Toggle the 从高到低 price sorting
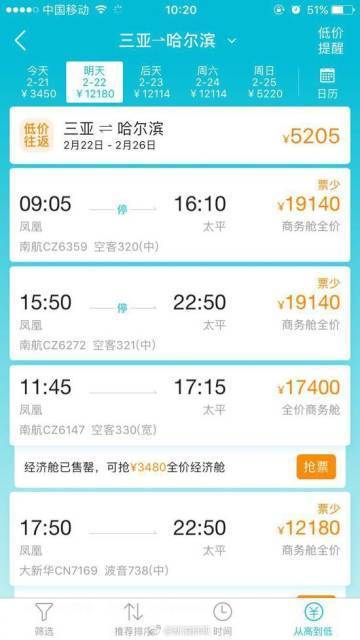 coord(314,619)
